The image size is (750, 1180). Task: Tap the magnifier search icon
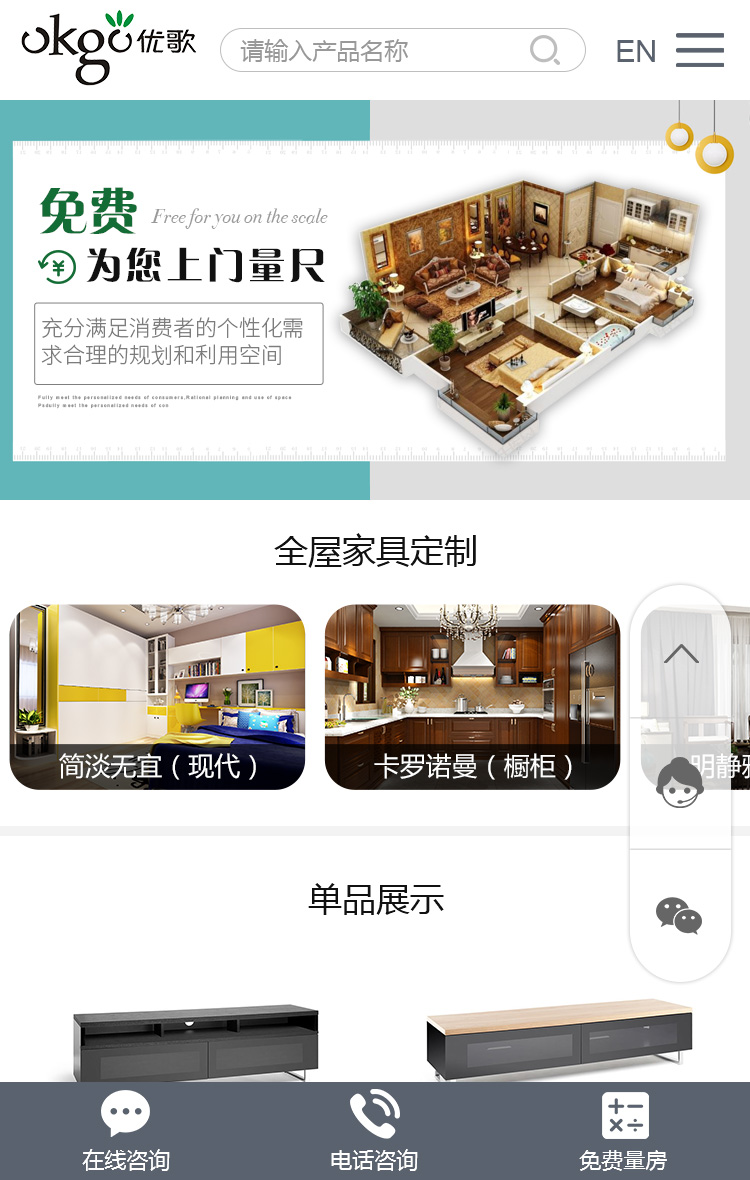click(545, 50)
